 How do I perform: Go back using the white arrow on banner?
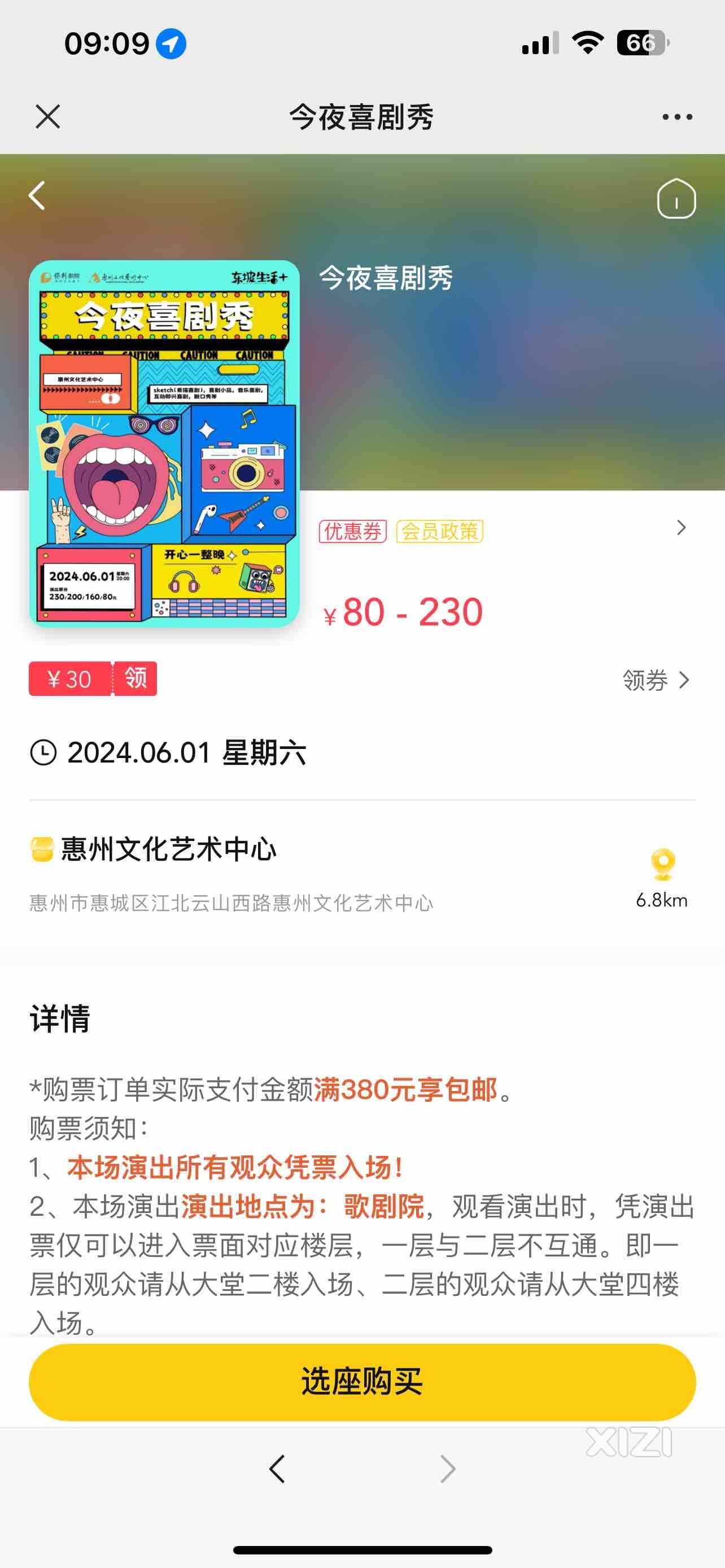(38, 196)
